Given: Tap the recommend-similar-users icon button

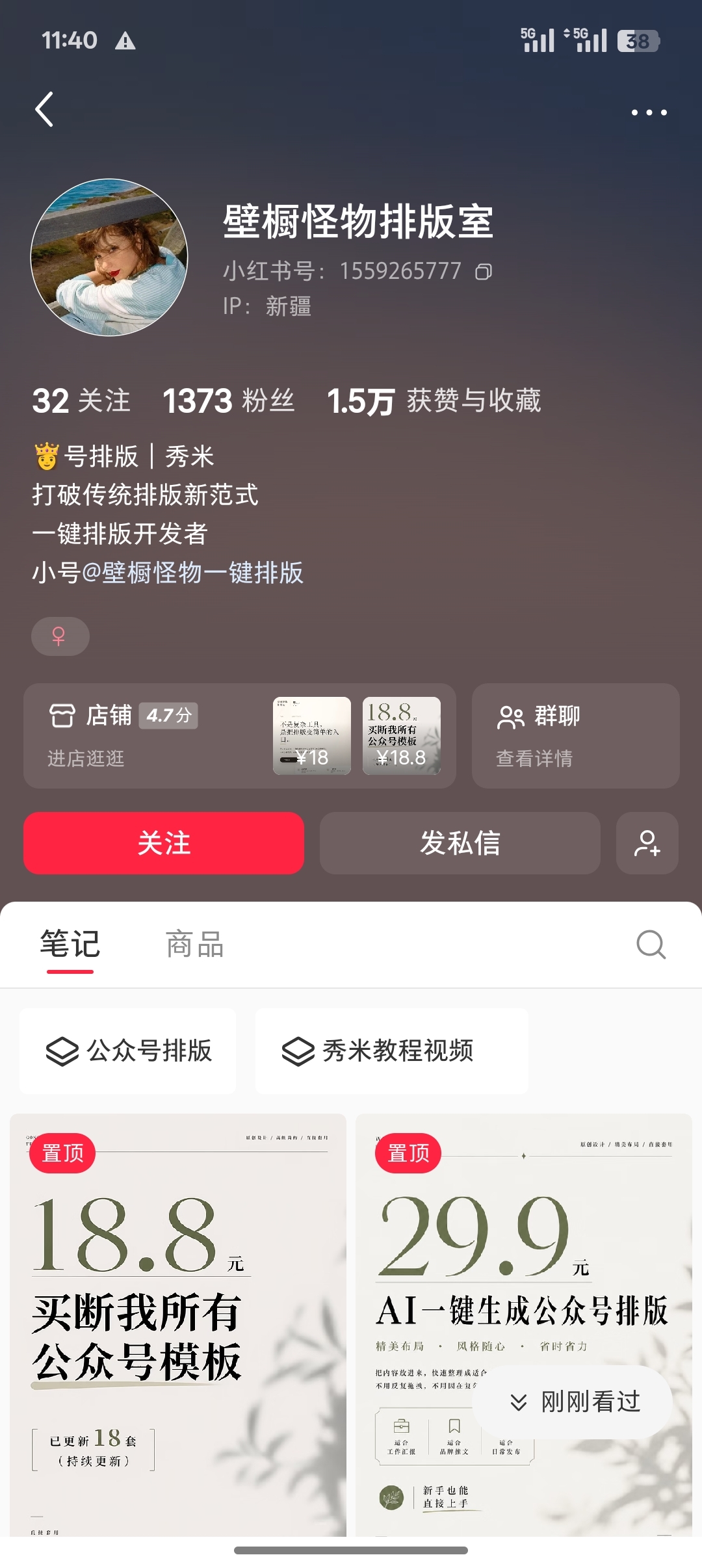Looking at the screenshot, I should pos(647,843).
